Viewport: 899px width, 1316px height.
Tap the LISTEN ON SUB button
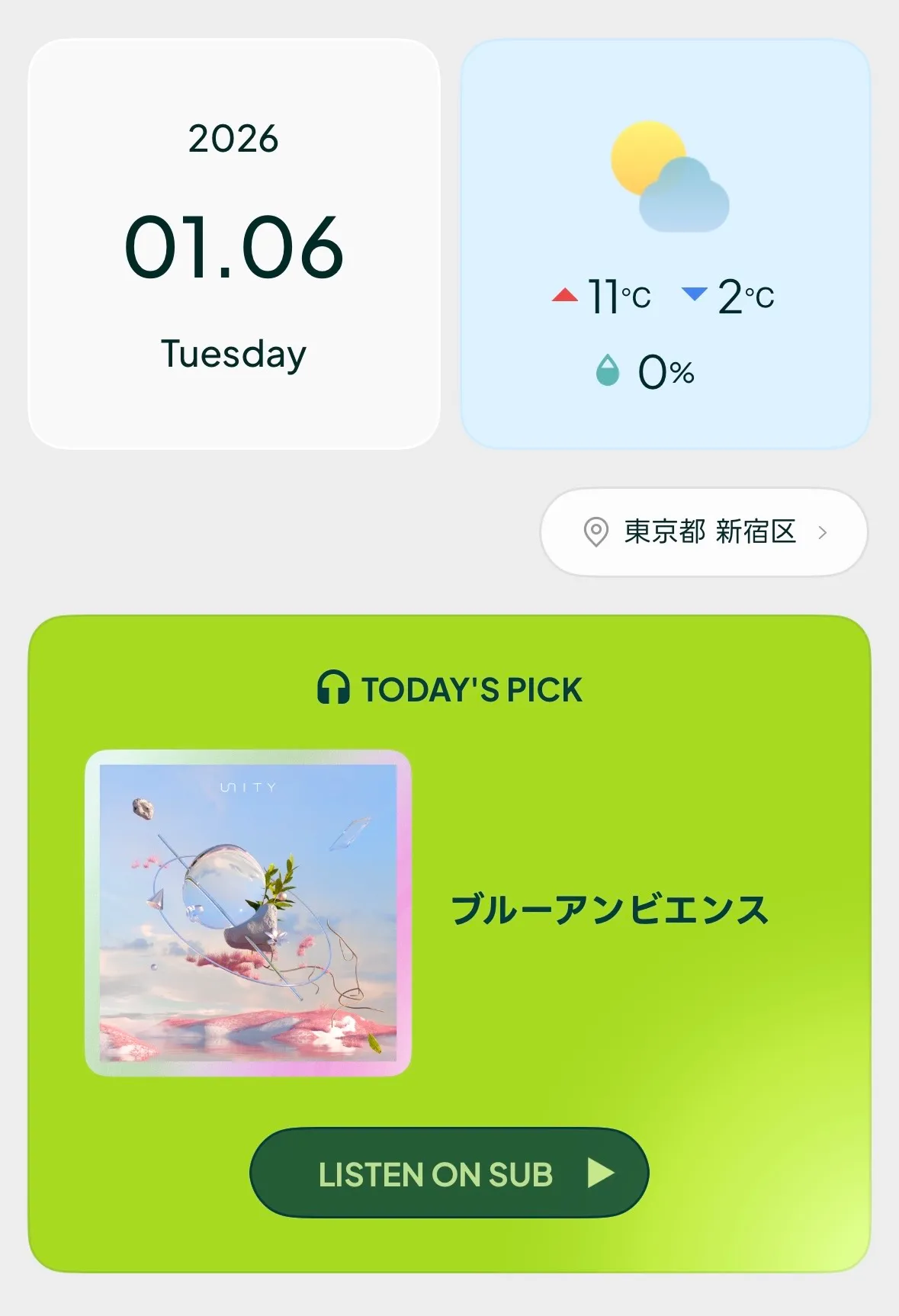click(x=449, y=1173)
